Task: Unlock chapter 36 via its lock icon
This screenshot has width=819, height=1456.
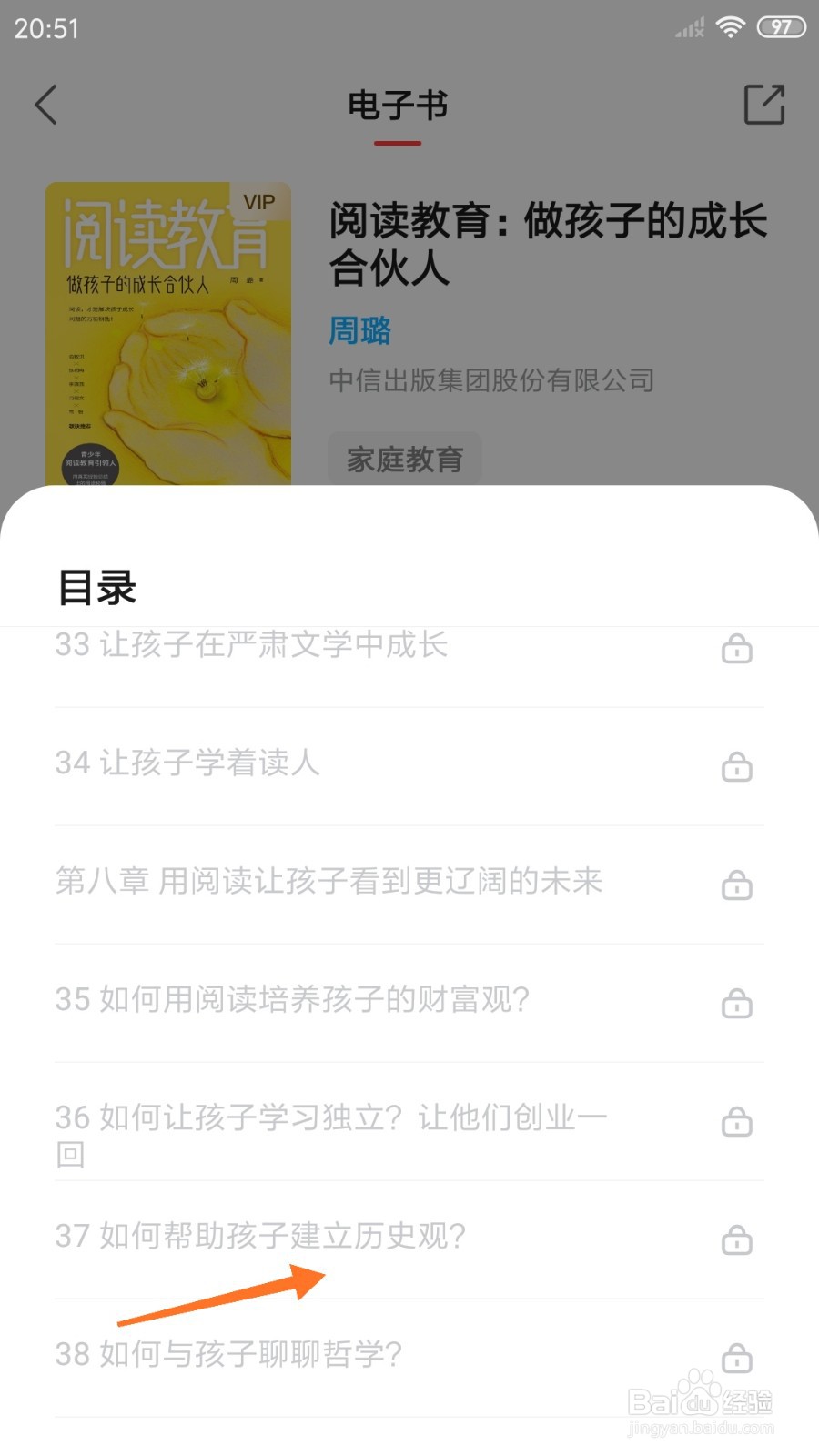Action: point(738,1122)
